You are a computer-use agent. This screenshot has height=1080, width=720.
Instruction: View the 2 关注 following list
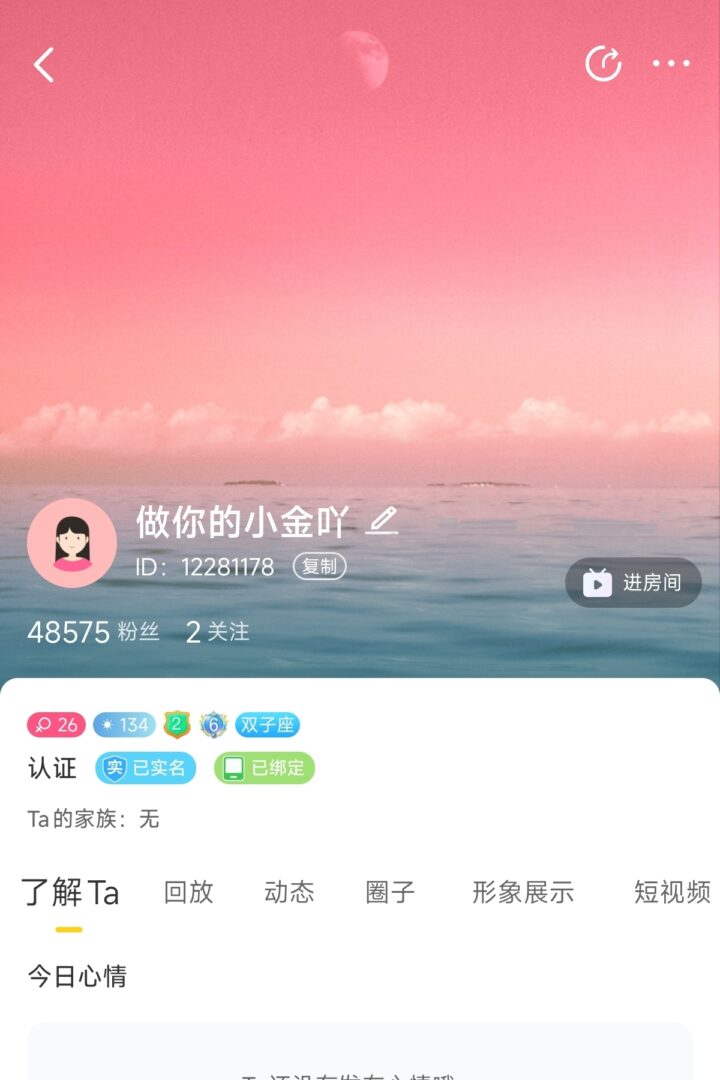click(x=217, y=632)
